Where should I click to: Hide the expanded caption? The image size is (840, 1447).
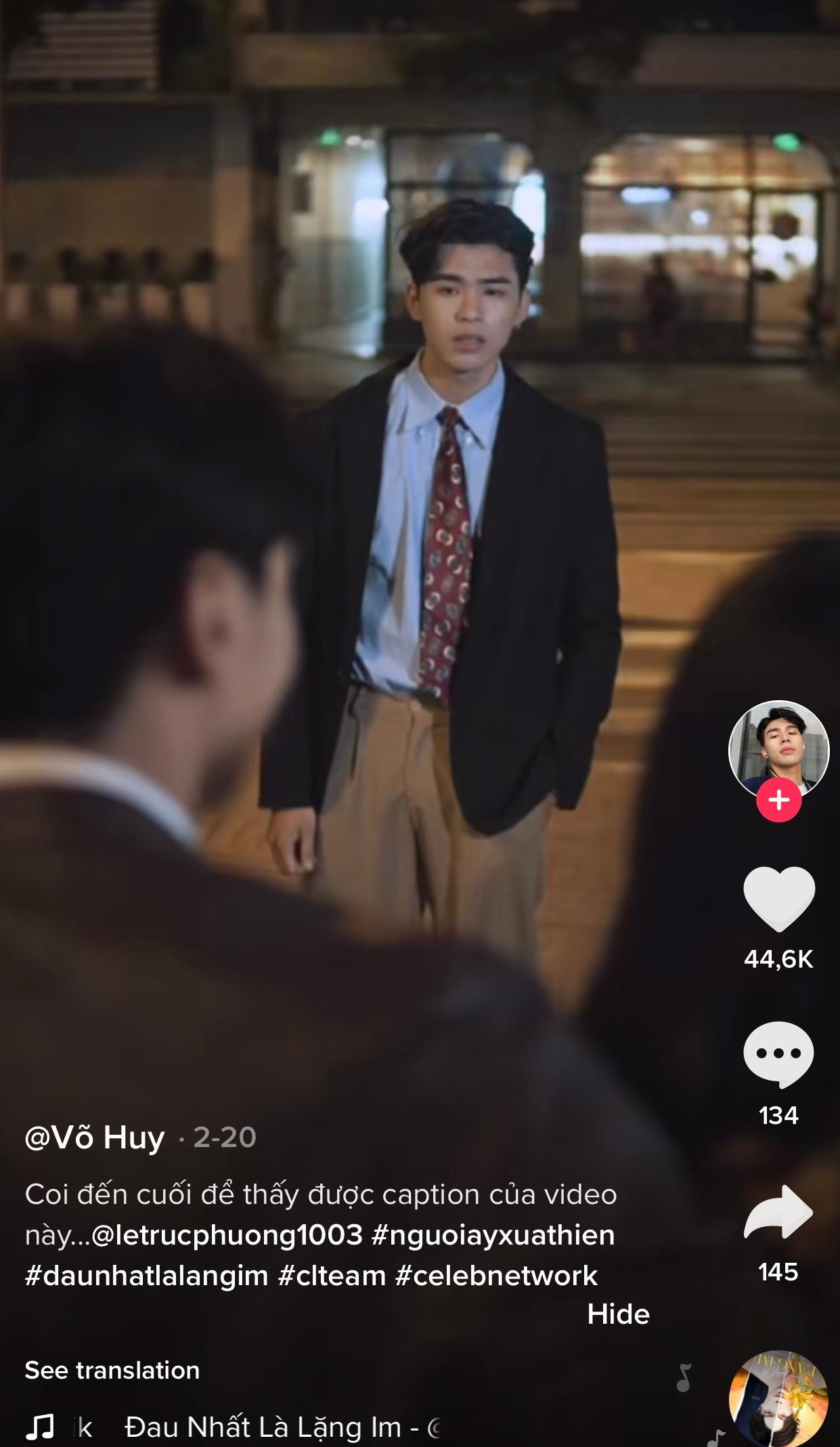coord(617,1314)
